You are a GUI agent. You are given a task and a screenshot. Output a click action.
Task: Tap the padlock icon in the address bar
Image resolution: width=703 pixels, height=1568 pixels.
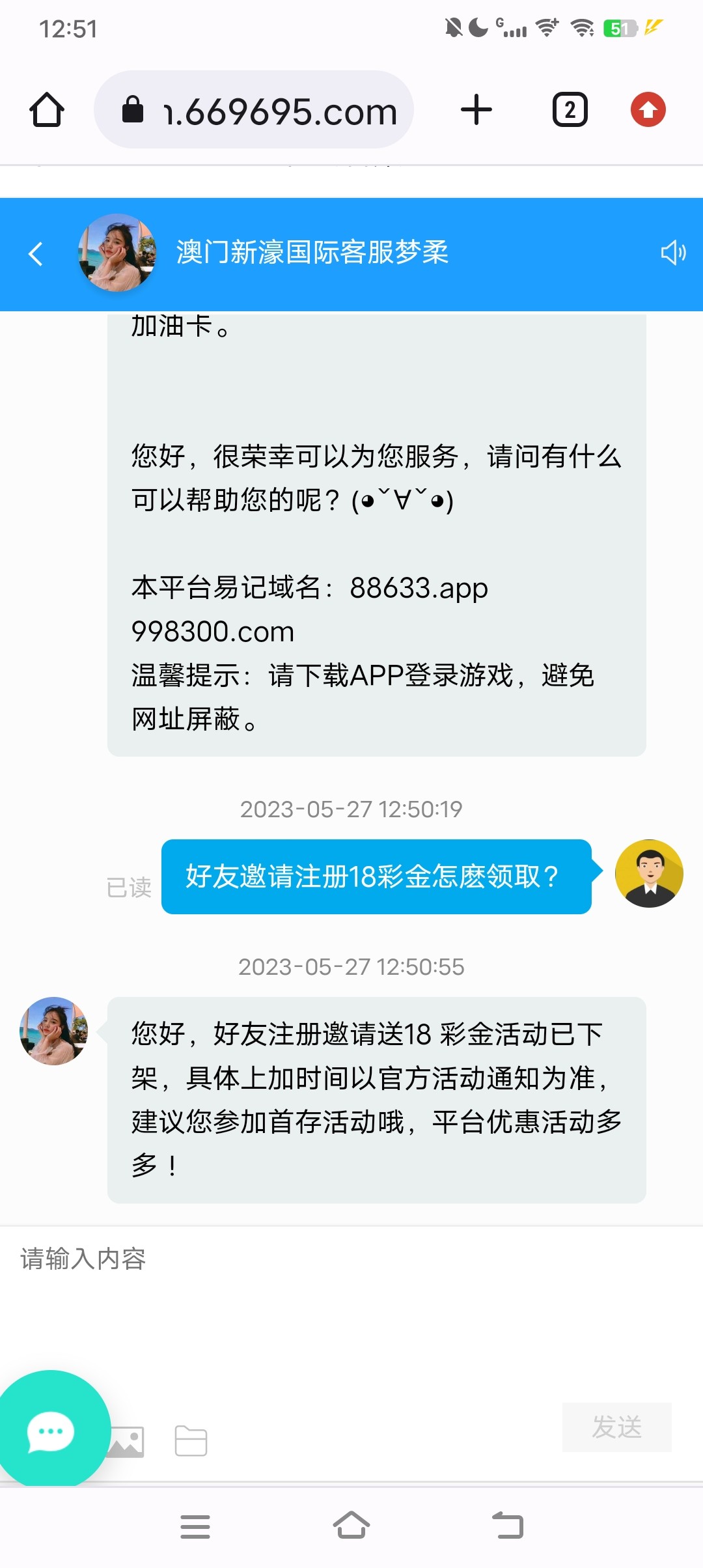[133, 109]
